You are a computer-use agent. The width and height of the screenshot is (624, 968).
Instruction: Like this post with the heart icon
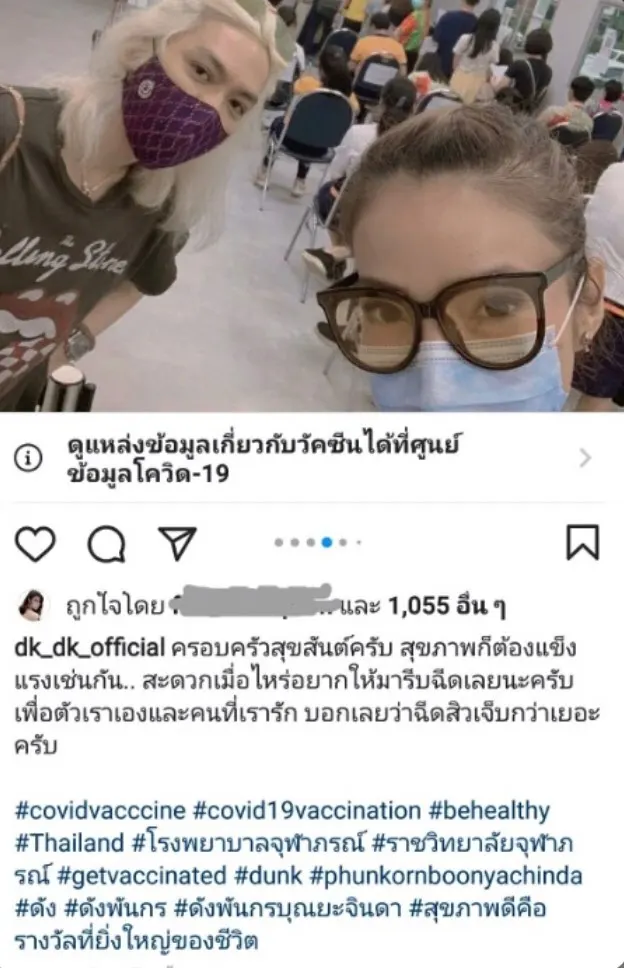[x=35, y=543]
